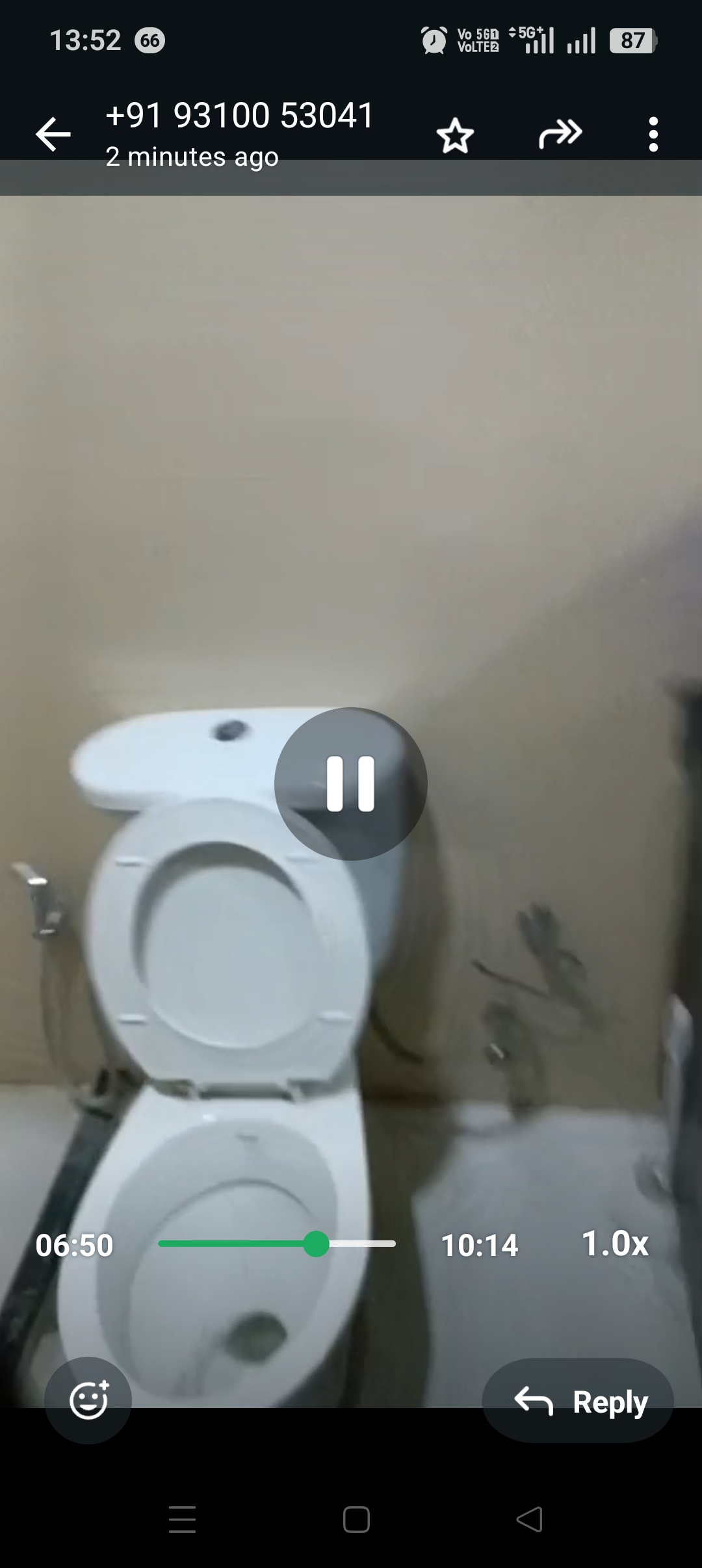Reply to this video
702x1568 pixels.
pyautogui.click(x=578, y=1401)
